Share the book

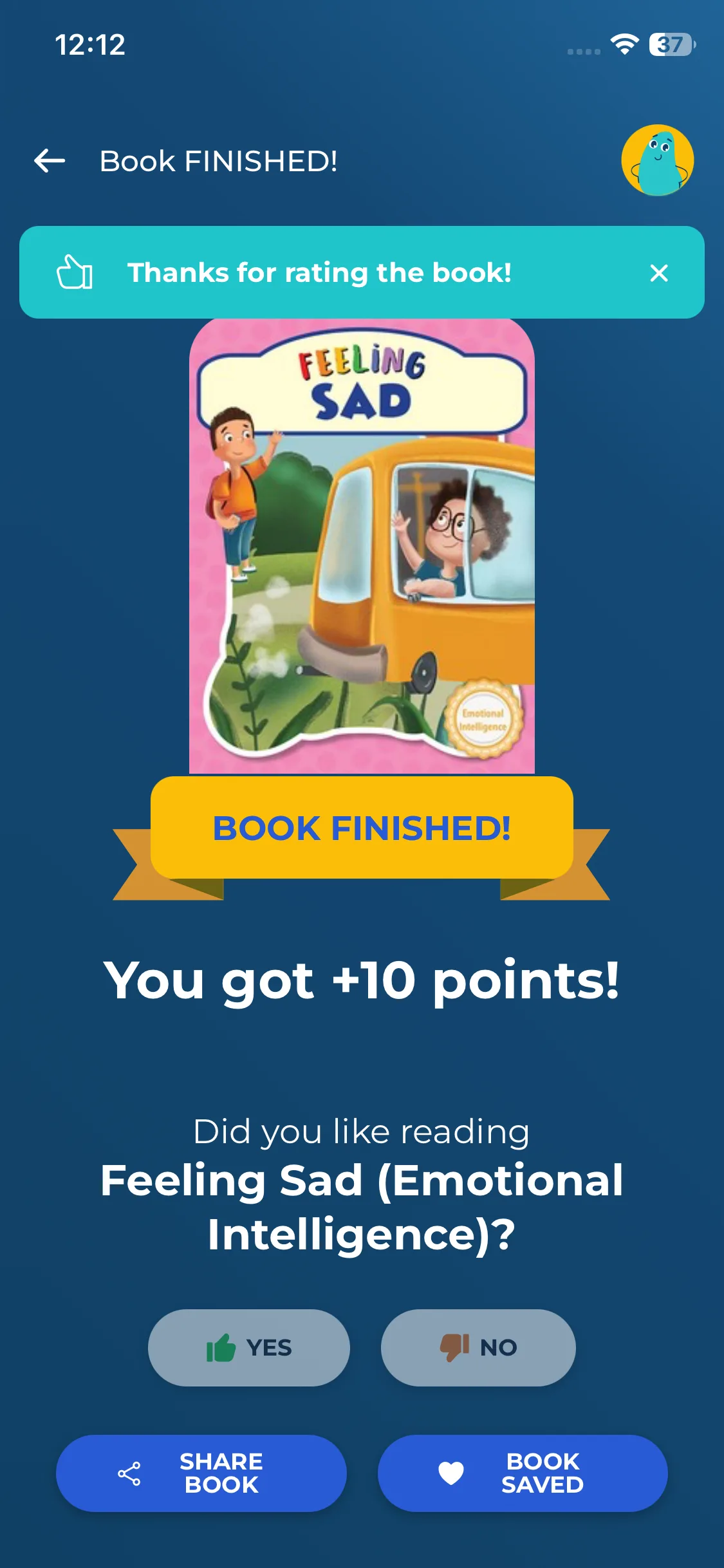(201, 1473)
